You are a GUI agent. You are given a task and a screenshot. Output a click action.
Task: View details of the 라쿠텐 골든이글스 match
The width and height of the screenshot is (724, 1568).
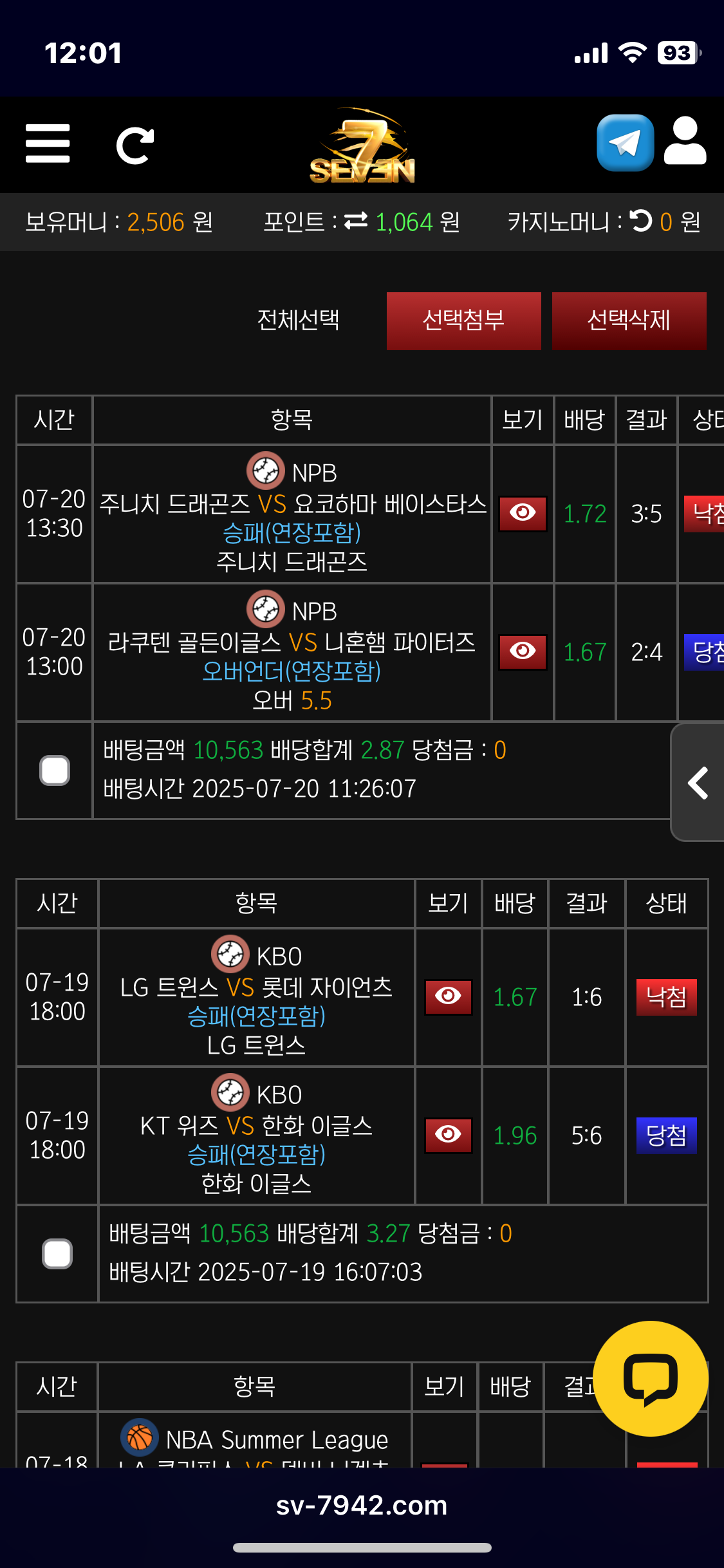[x=523, y=651]
